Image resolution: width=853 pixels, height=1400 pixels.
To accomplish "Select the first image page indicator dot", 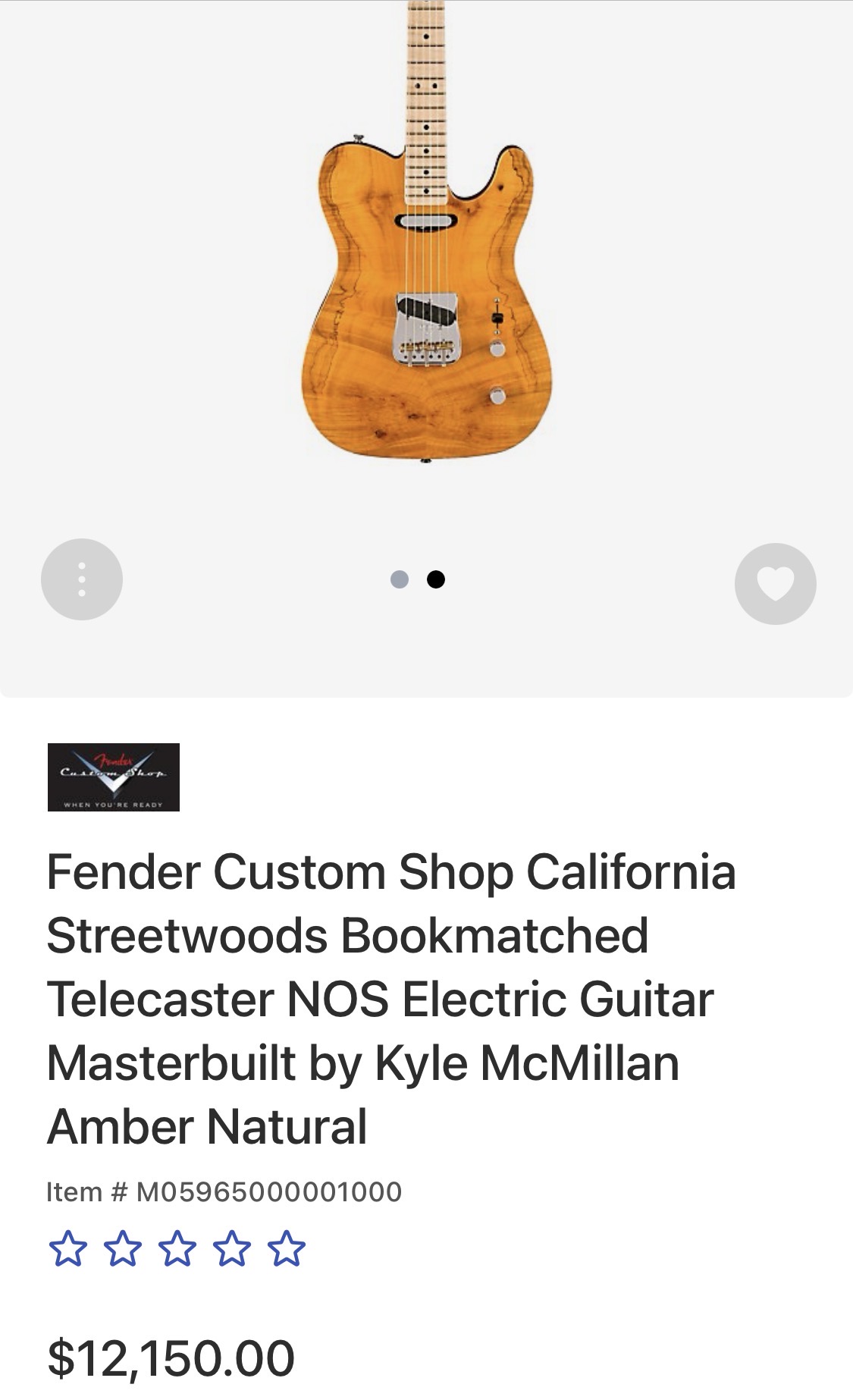I will click(x=400, y=579).
